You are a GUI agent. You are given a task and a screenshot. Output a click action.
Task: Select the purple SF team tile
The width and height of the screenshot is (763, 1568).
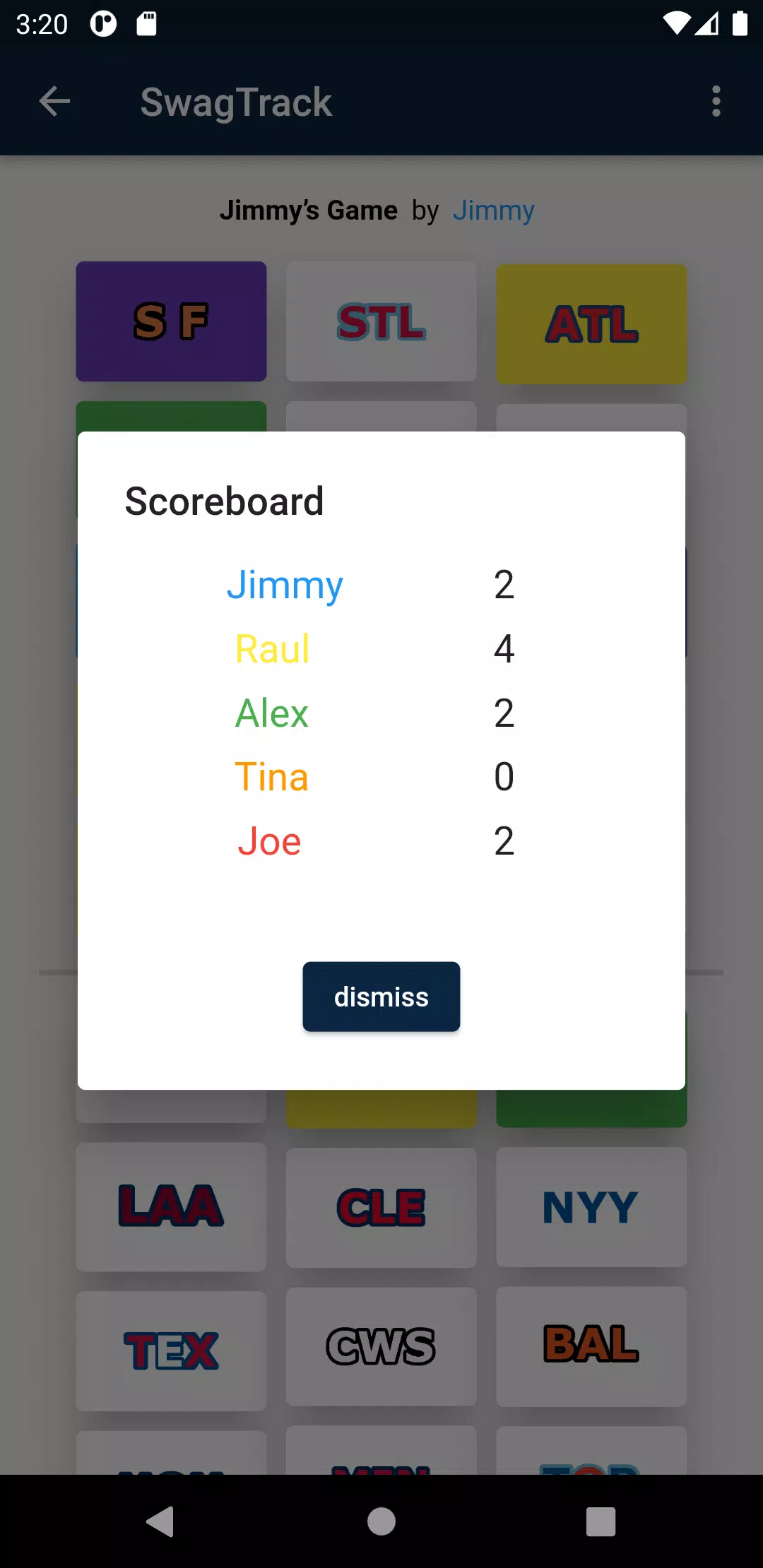(171, 321)
